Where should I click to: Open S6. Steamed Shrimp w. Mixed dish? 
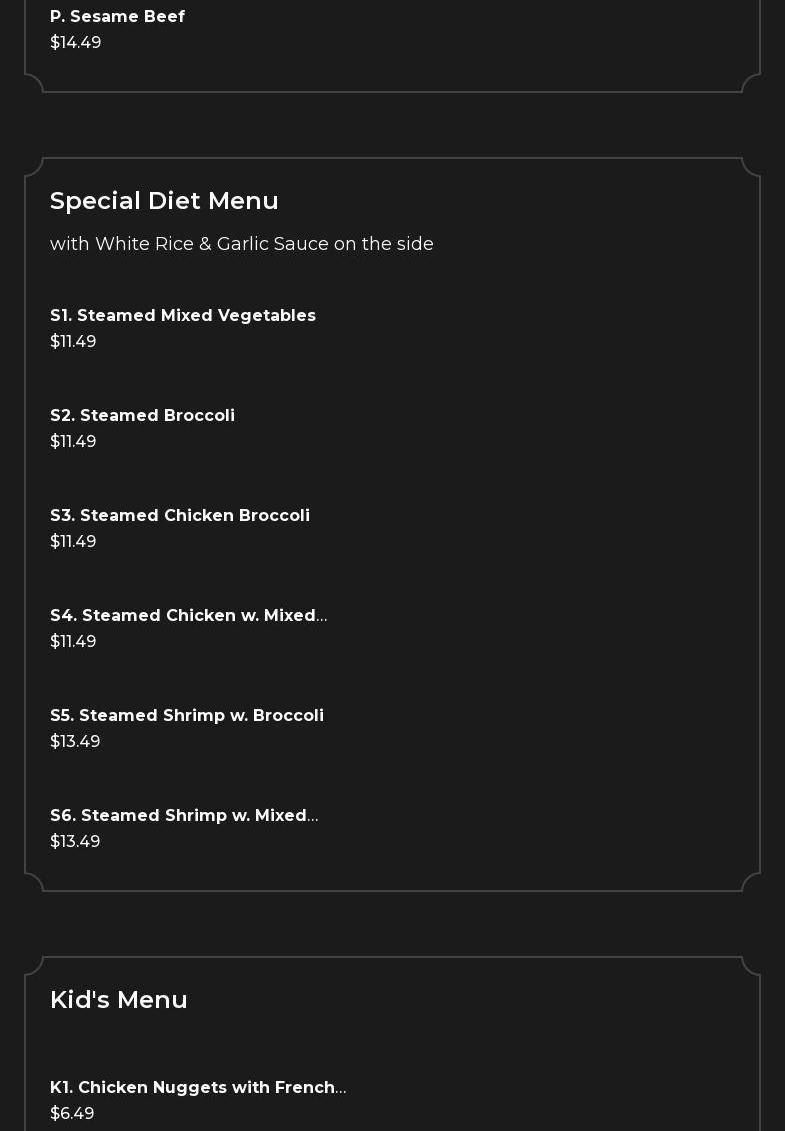[184, 816]
